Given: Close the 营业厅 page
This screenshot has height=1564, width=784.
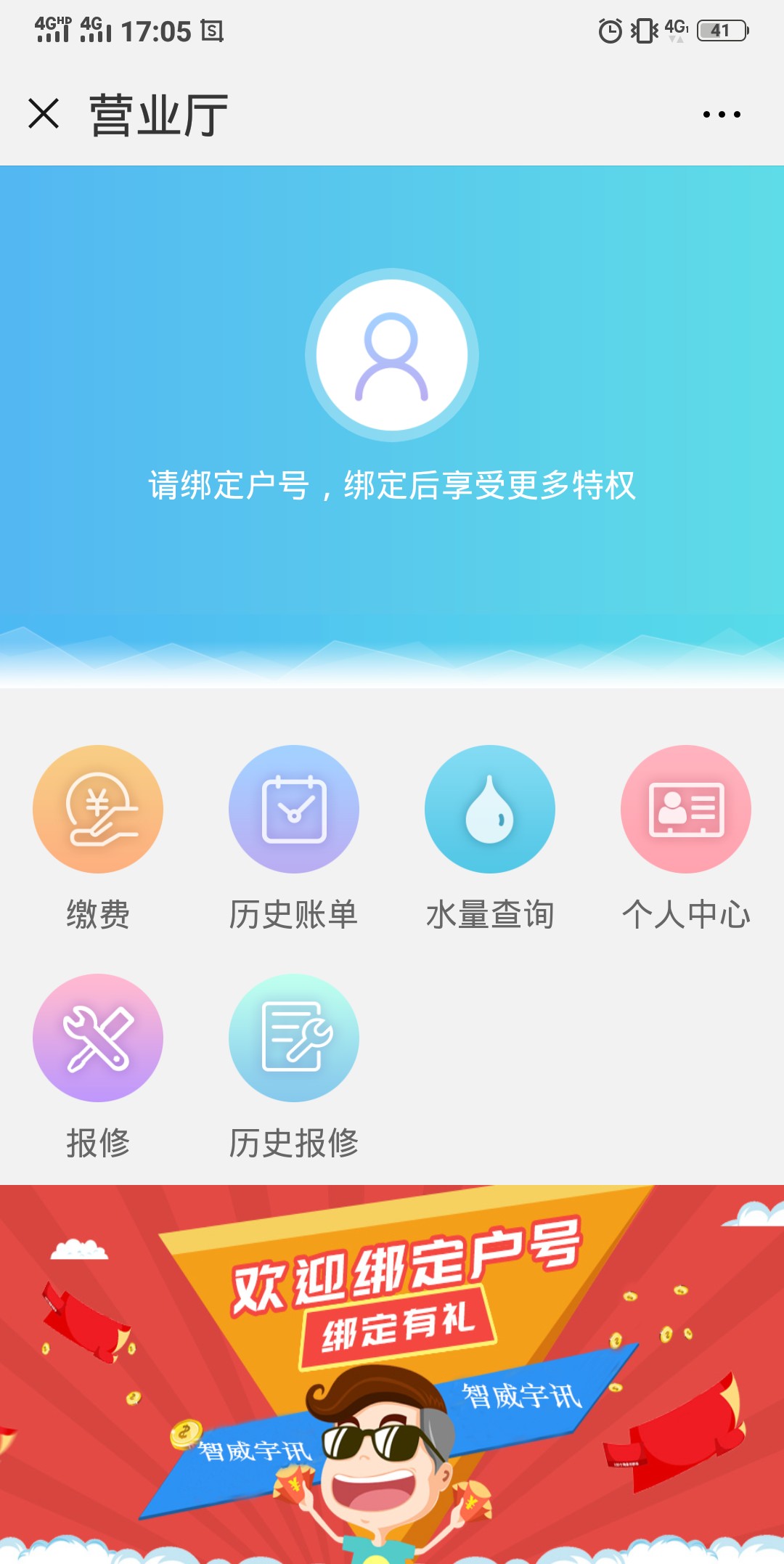Looking at the screenshot, I should pos(44,114).
